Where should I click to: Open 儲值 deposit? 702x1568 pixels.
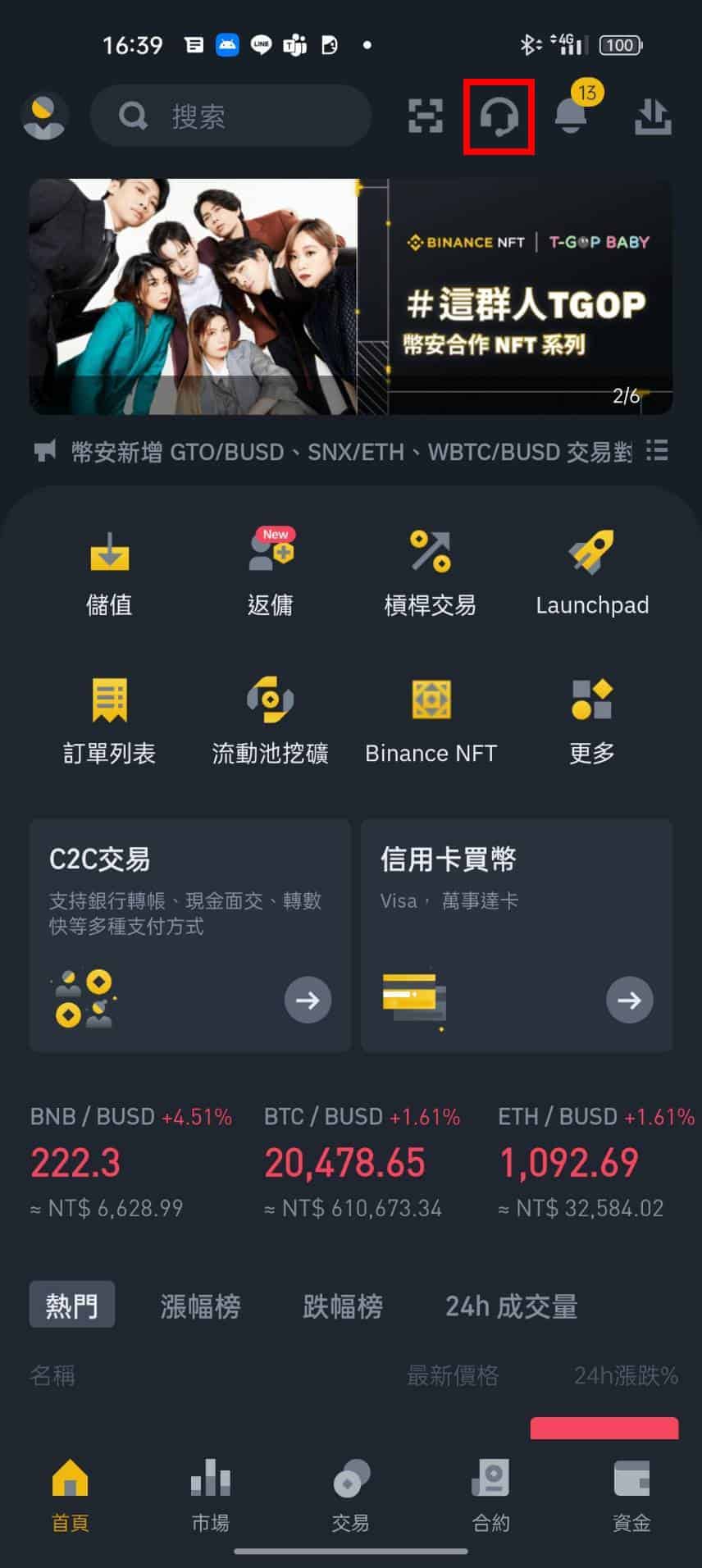tap(109, 574)
